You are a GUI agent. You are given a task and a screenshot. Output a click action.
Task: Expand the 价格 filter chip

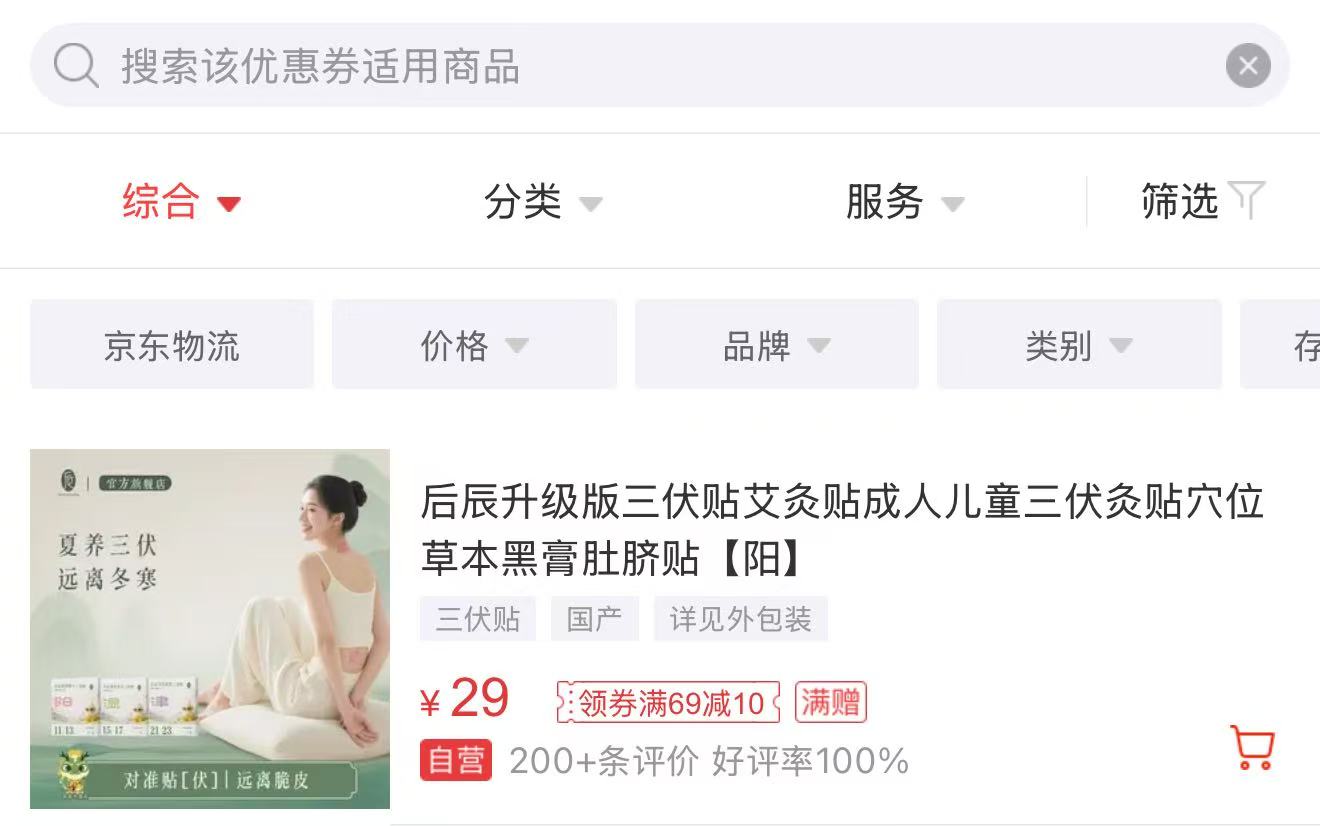[474, 346]
